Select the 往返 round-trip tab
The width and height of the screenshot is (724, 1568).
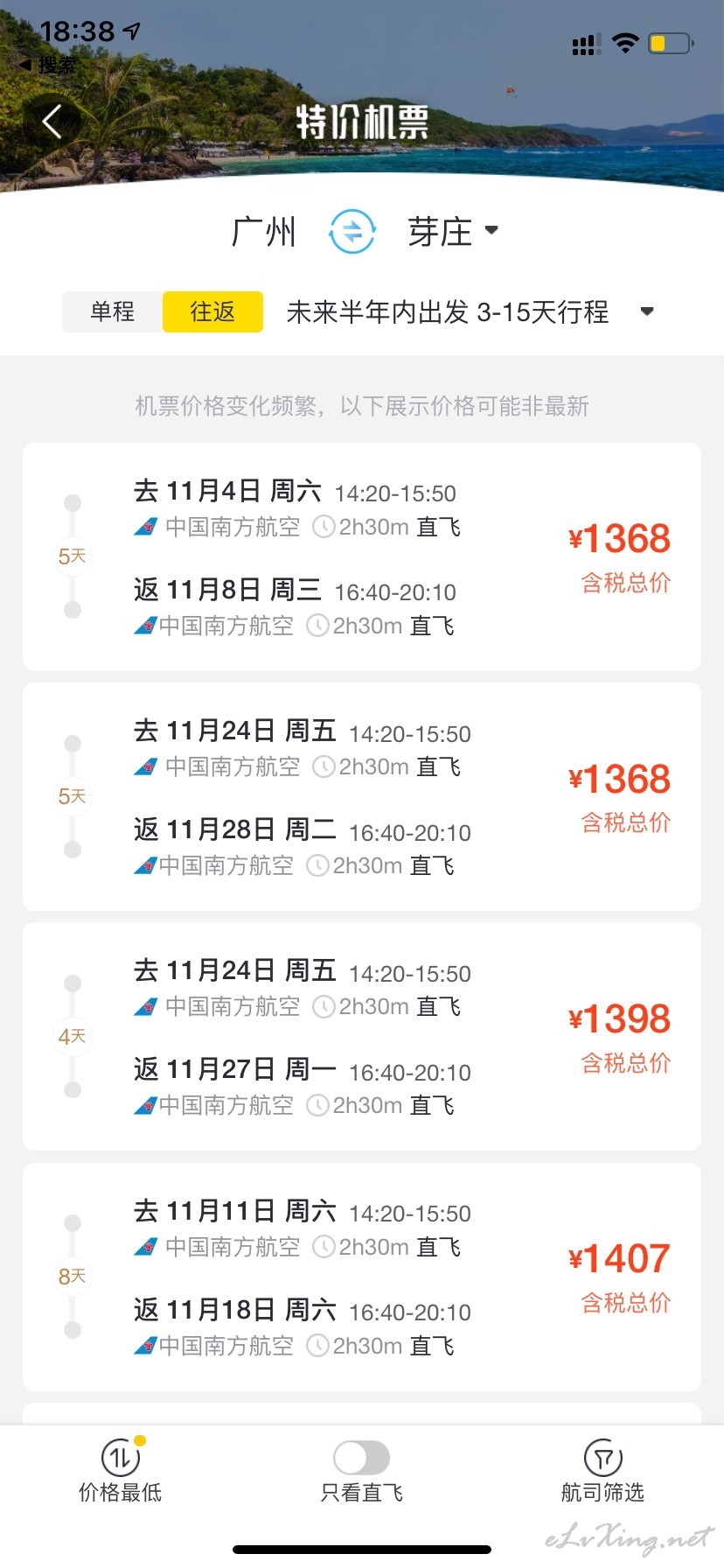pos(212,311)
